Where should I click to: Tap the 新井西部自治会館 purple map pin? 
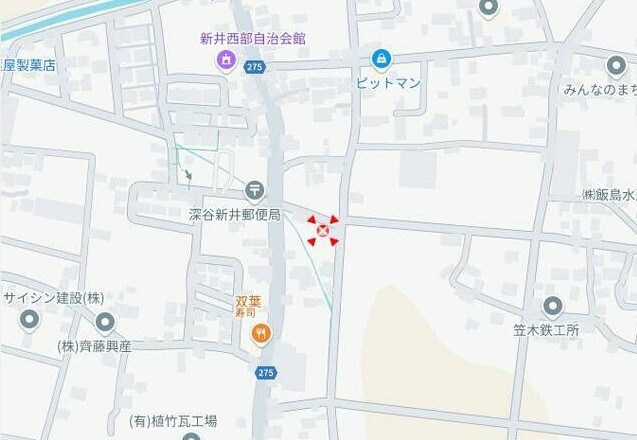[x=227, y=60]
